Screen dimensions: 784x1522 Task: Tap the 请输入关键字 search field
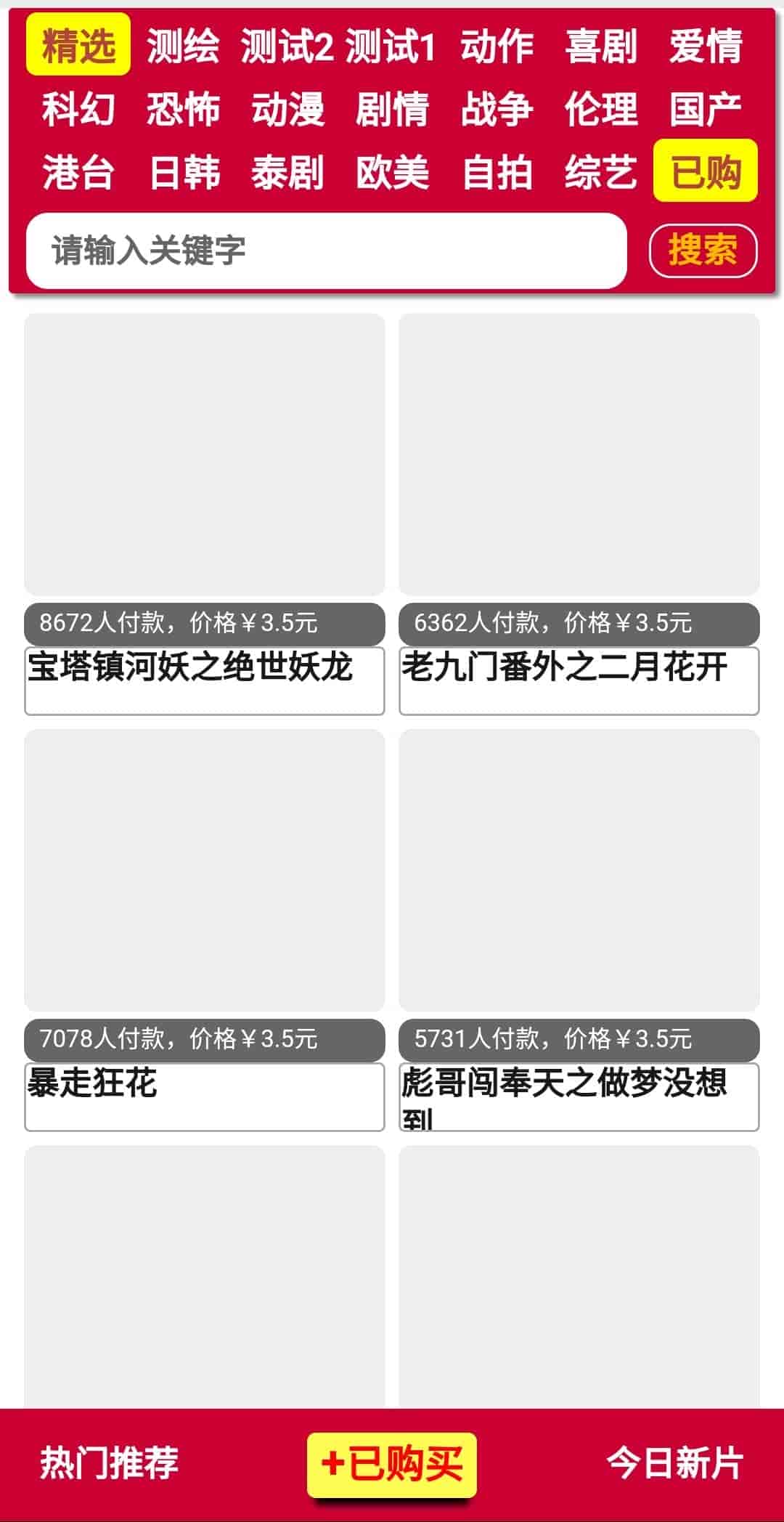tap(326, 251)
